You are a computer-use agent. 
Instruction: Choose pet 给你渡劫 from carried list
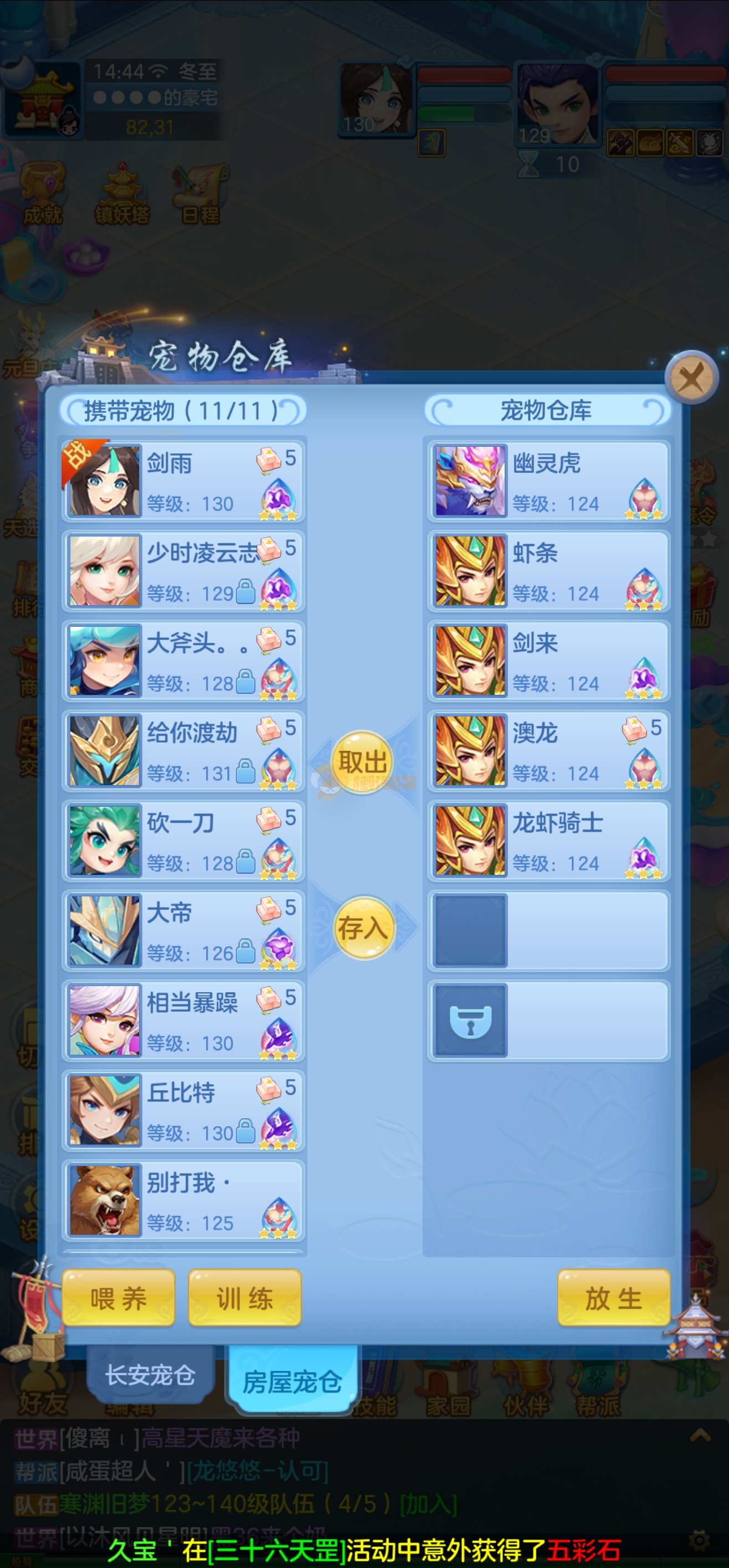pyautogui.click(x=183, y=751)
